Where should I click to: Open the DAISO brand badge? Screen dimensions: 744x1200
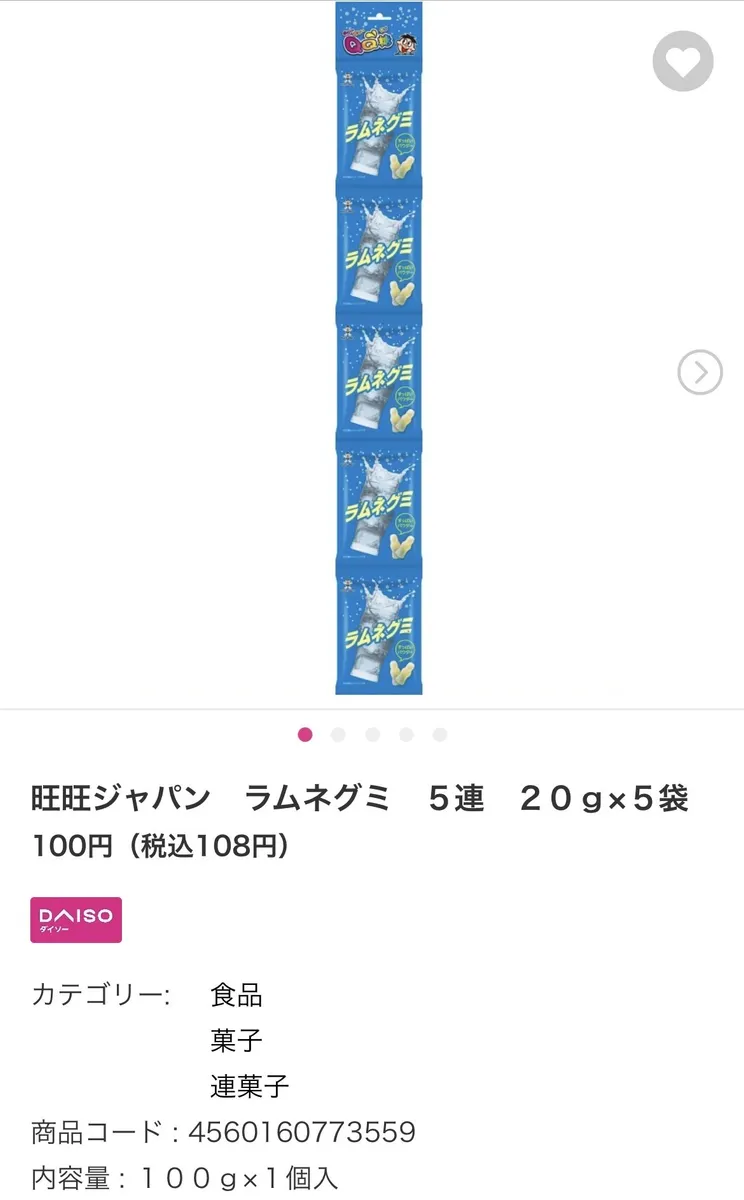click(x=76, y=919)
